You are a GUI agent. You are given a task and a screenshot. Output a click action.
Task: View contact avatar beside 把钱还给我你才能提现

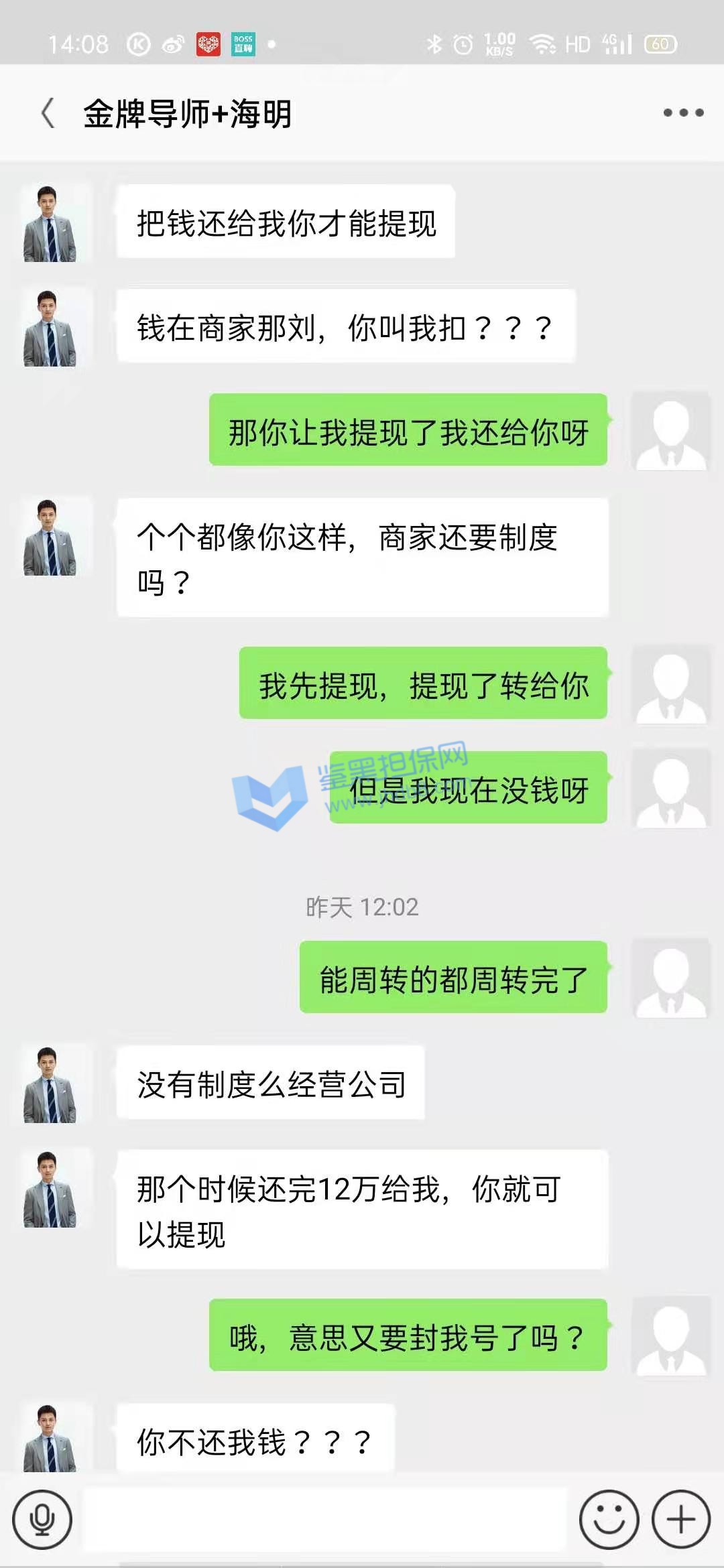tap(50, 223)
